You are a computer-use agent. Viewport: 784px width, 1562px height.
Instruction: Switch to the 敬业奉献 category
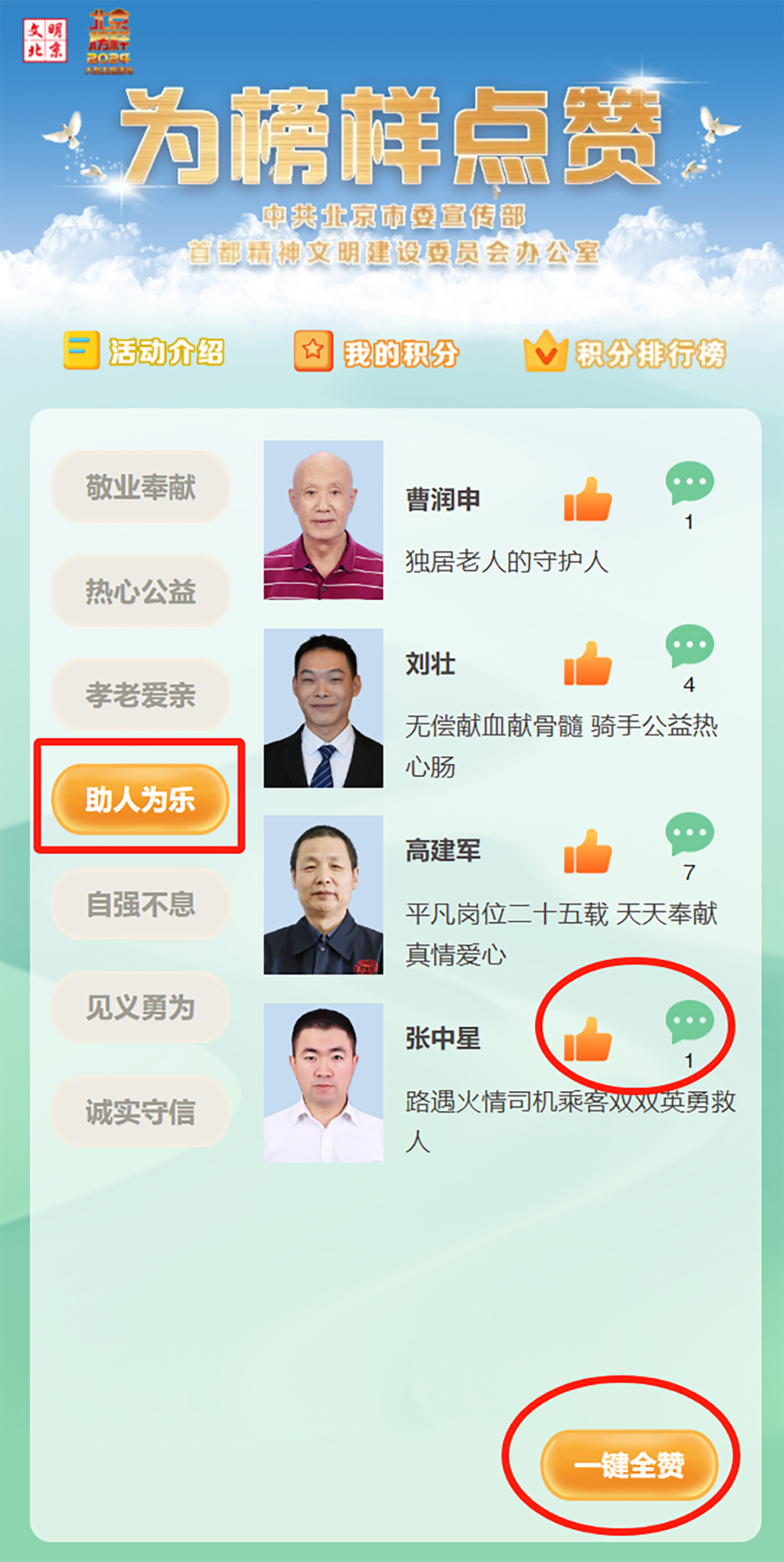point(140,487)
